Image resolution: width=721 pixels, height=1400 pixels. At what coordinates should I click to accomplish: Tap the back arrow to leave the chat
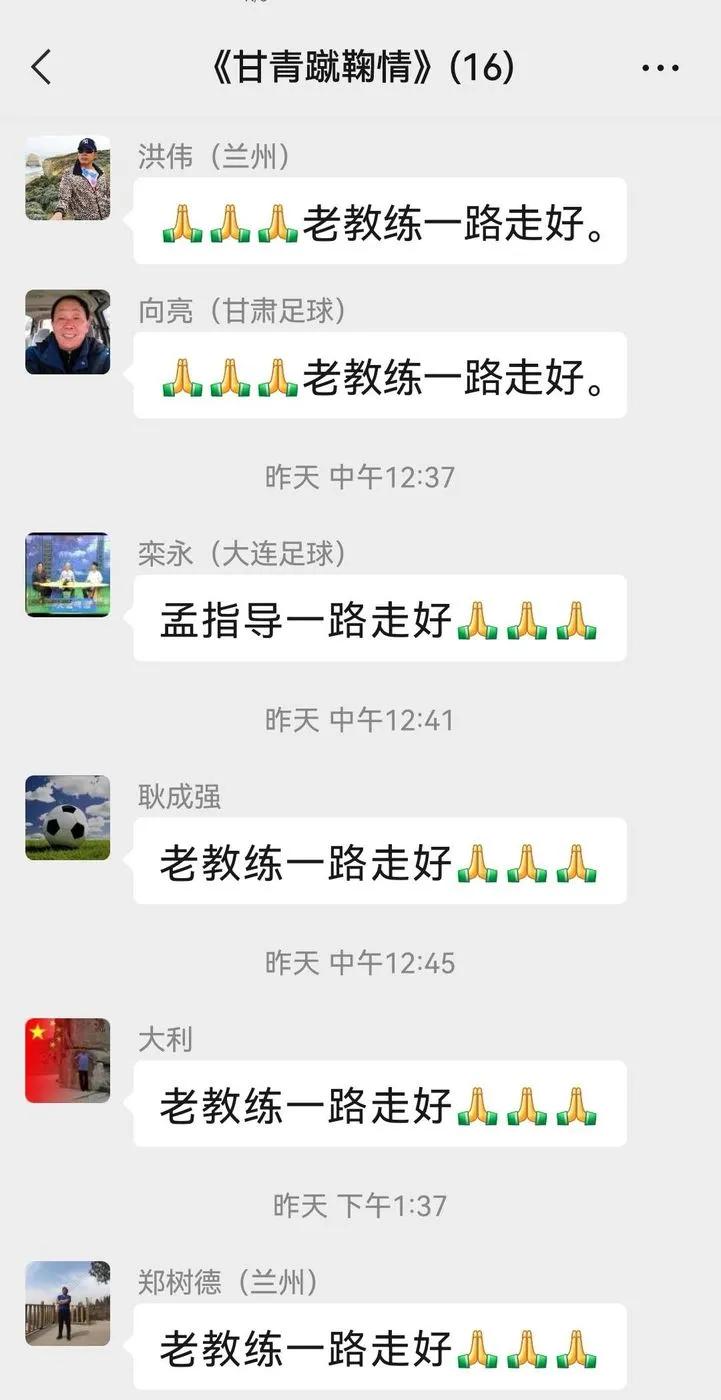coord(40,68)
